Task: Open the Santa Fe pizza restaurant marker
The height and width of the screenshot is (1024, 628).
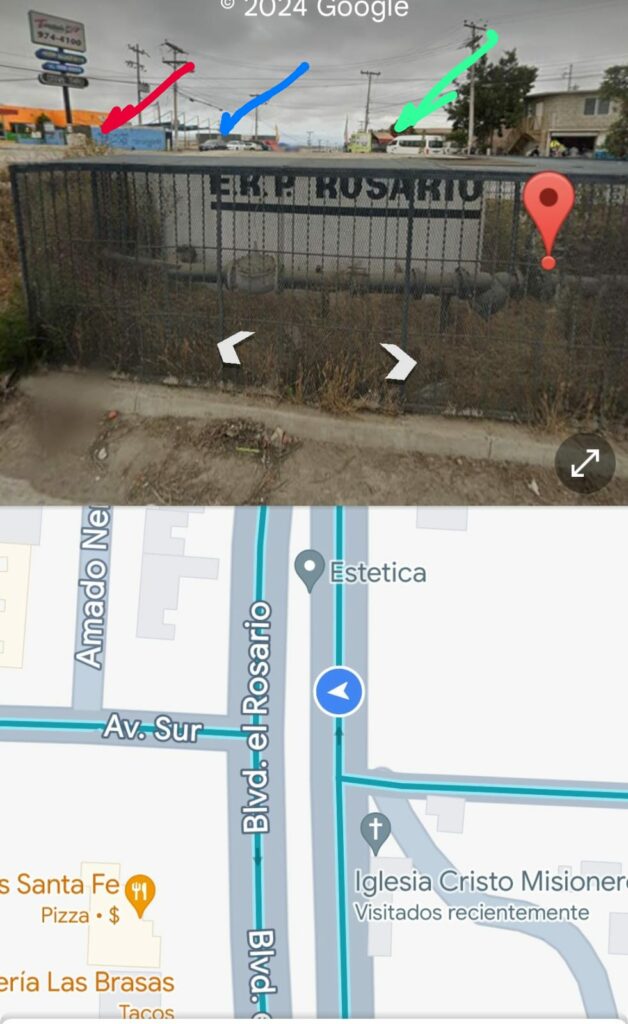Action: 141,893
